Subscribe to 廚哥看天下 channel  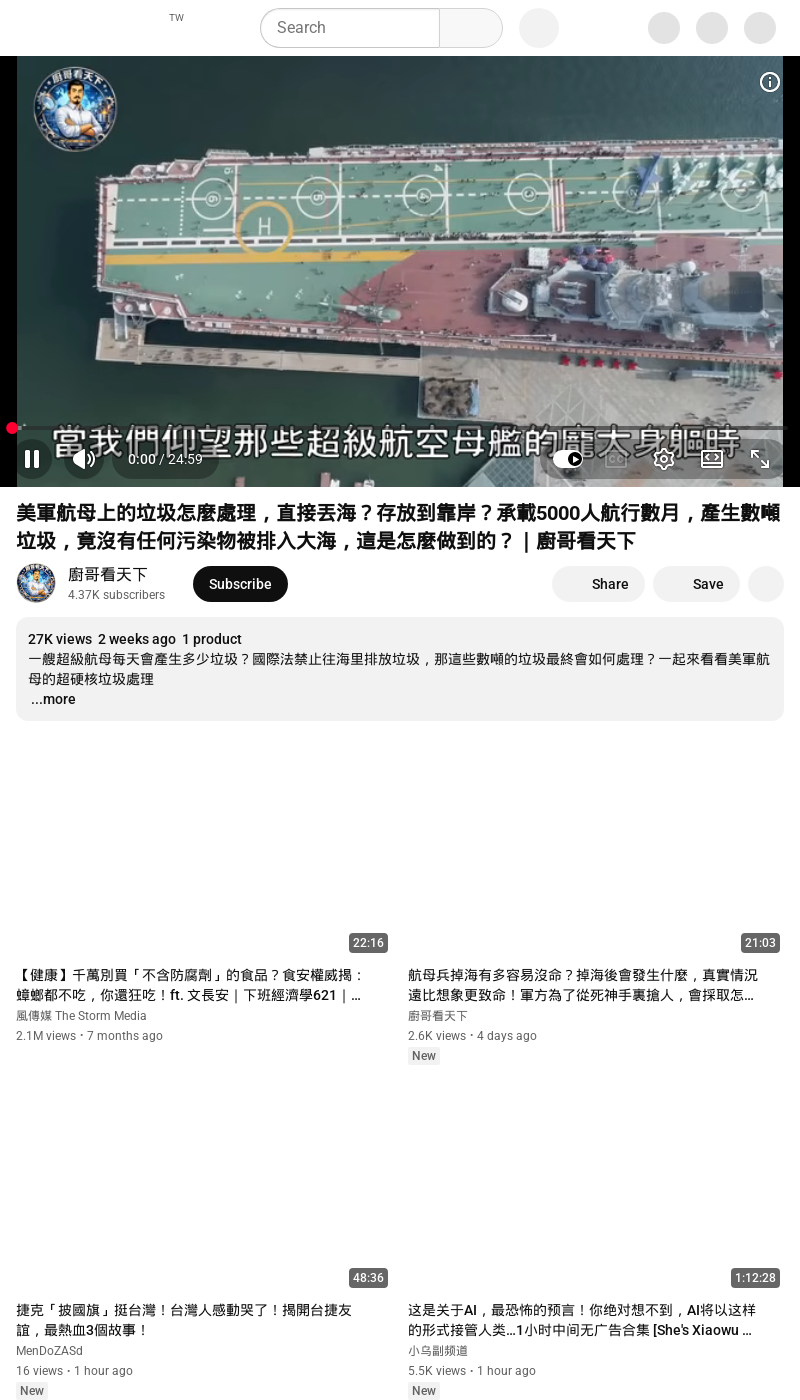240,584
